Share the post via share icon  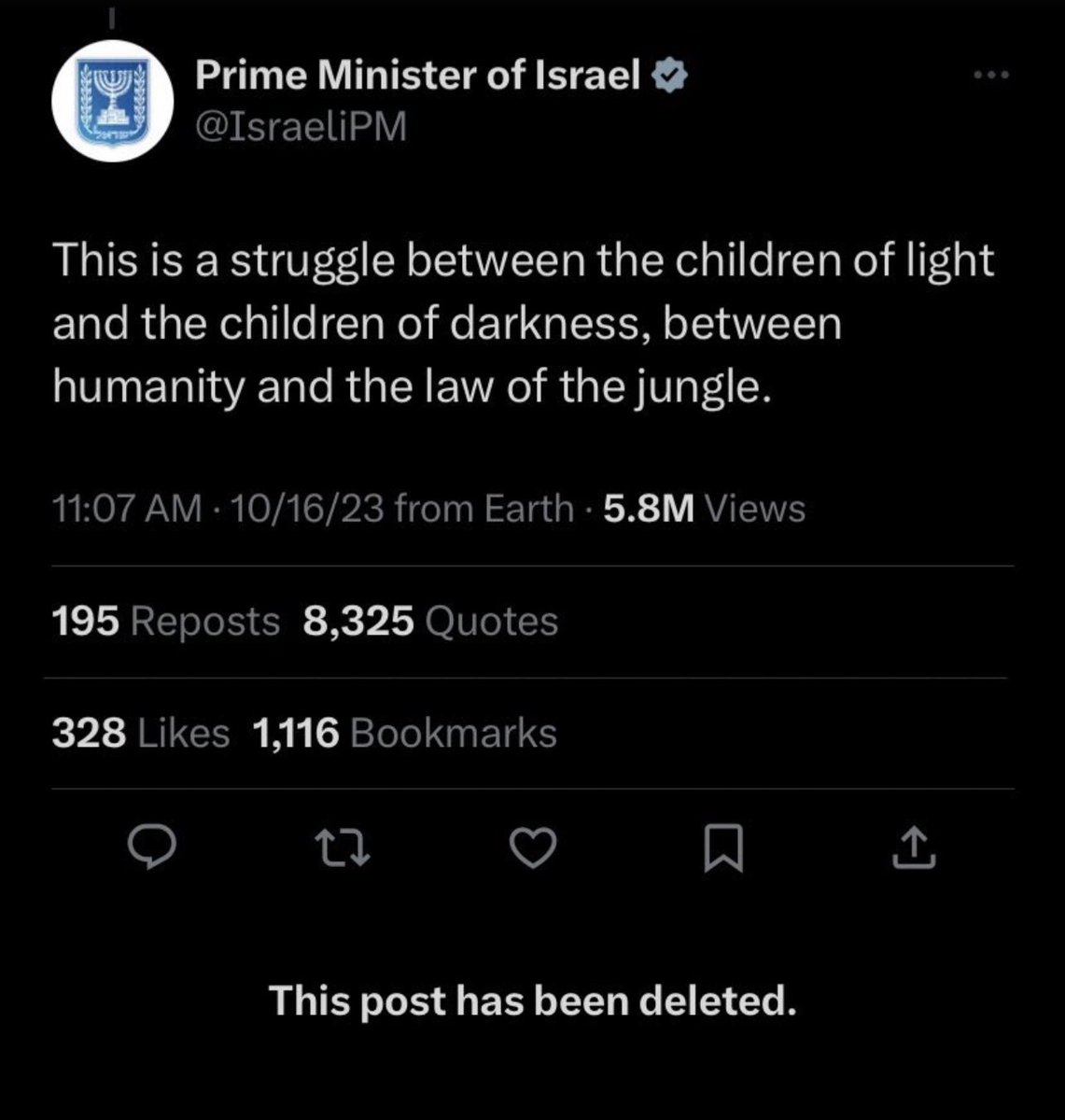point(914,847)
